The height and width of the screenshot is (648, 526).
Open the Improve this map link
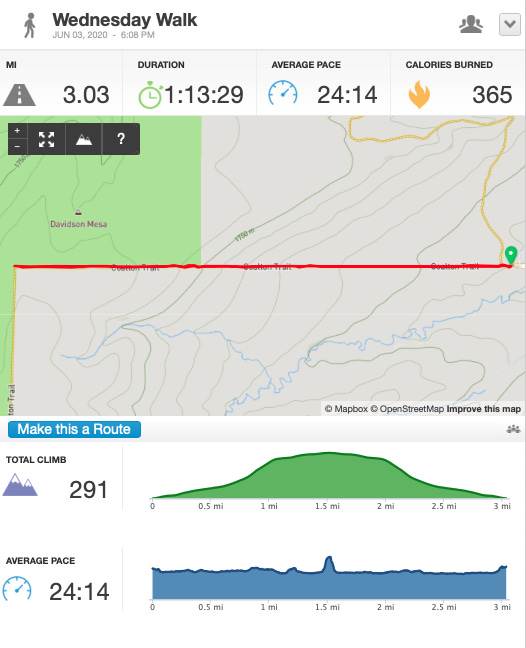(x=483, y=409)
